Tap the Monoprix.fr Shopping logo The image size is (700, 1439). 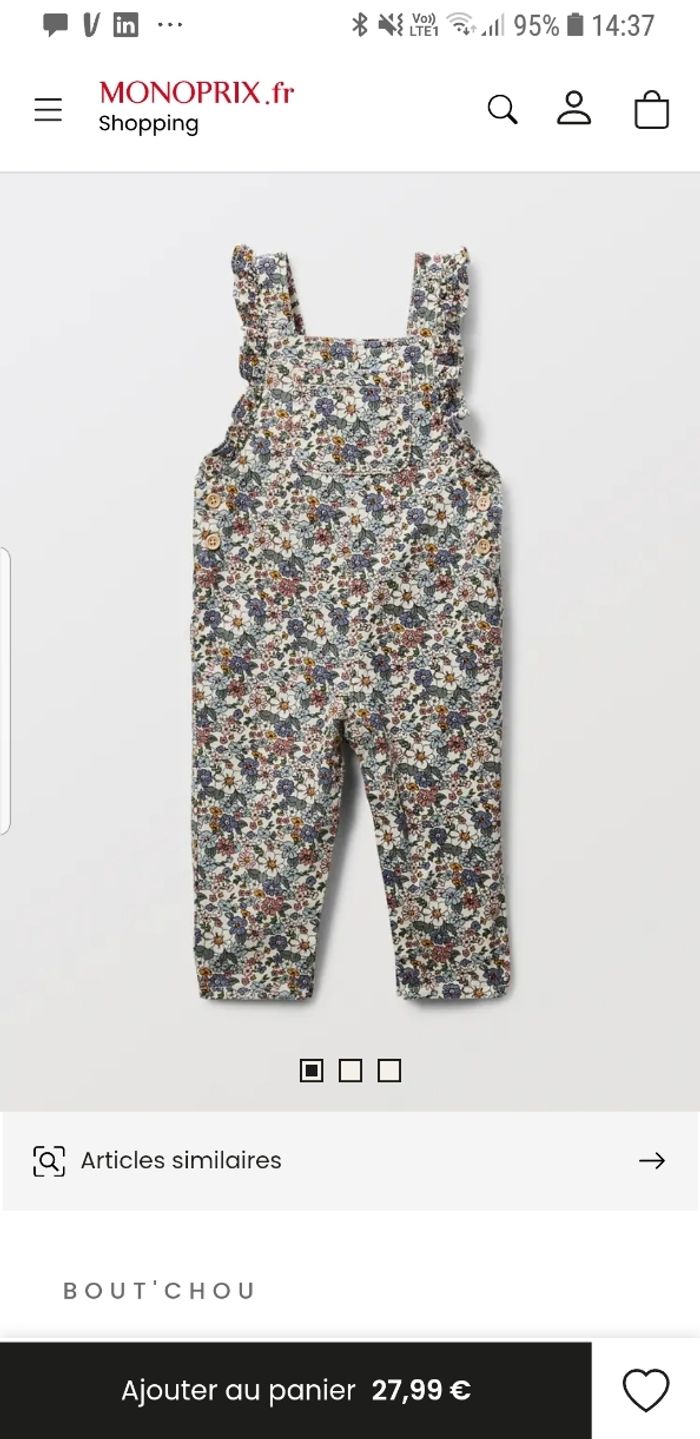pos(196,108)
